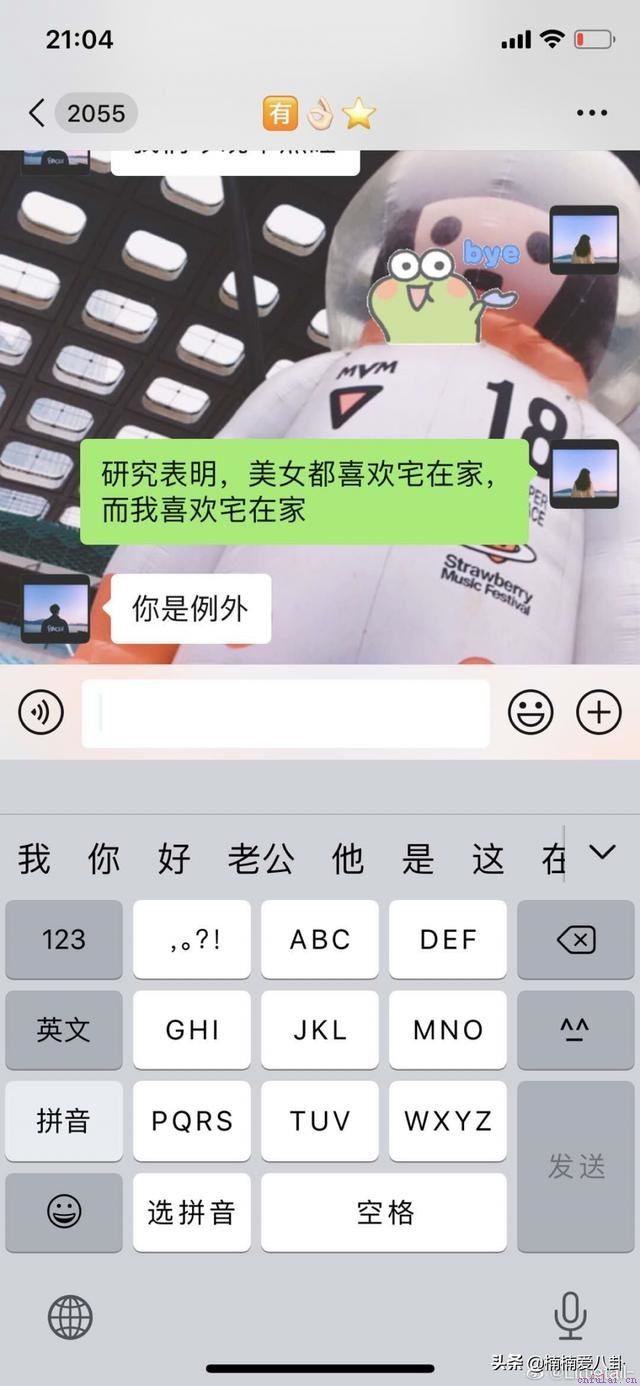
Task: Switch keyboard to 123 numbers
Action: pyautogui.click(x=64, y=939)
